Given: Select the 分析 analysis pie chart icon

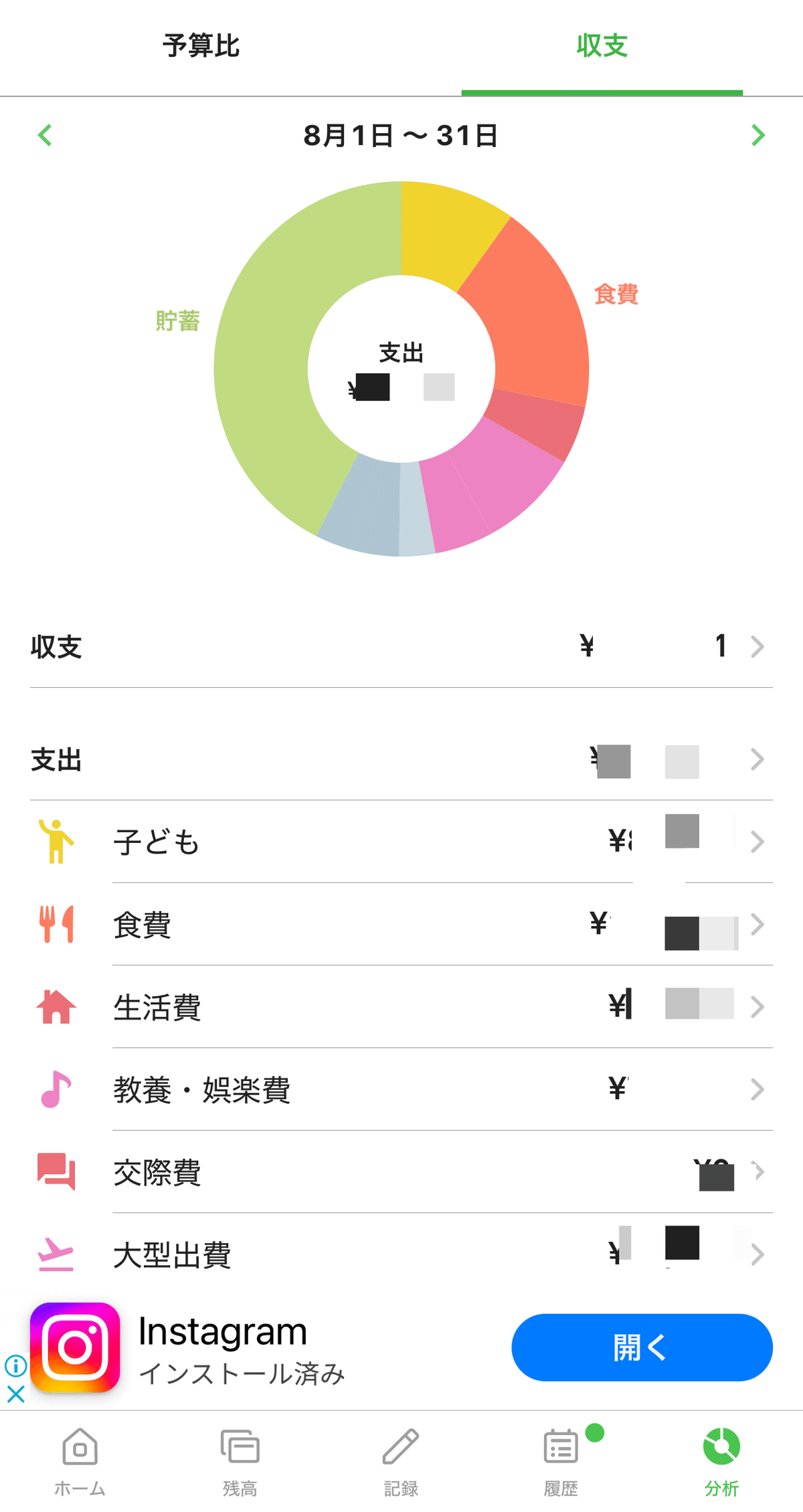Looking at the screenshot, I should click(x=721, y=1445).
